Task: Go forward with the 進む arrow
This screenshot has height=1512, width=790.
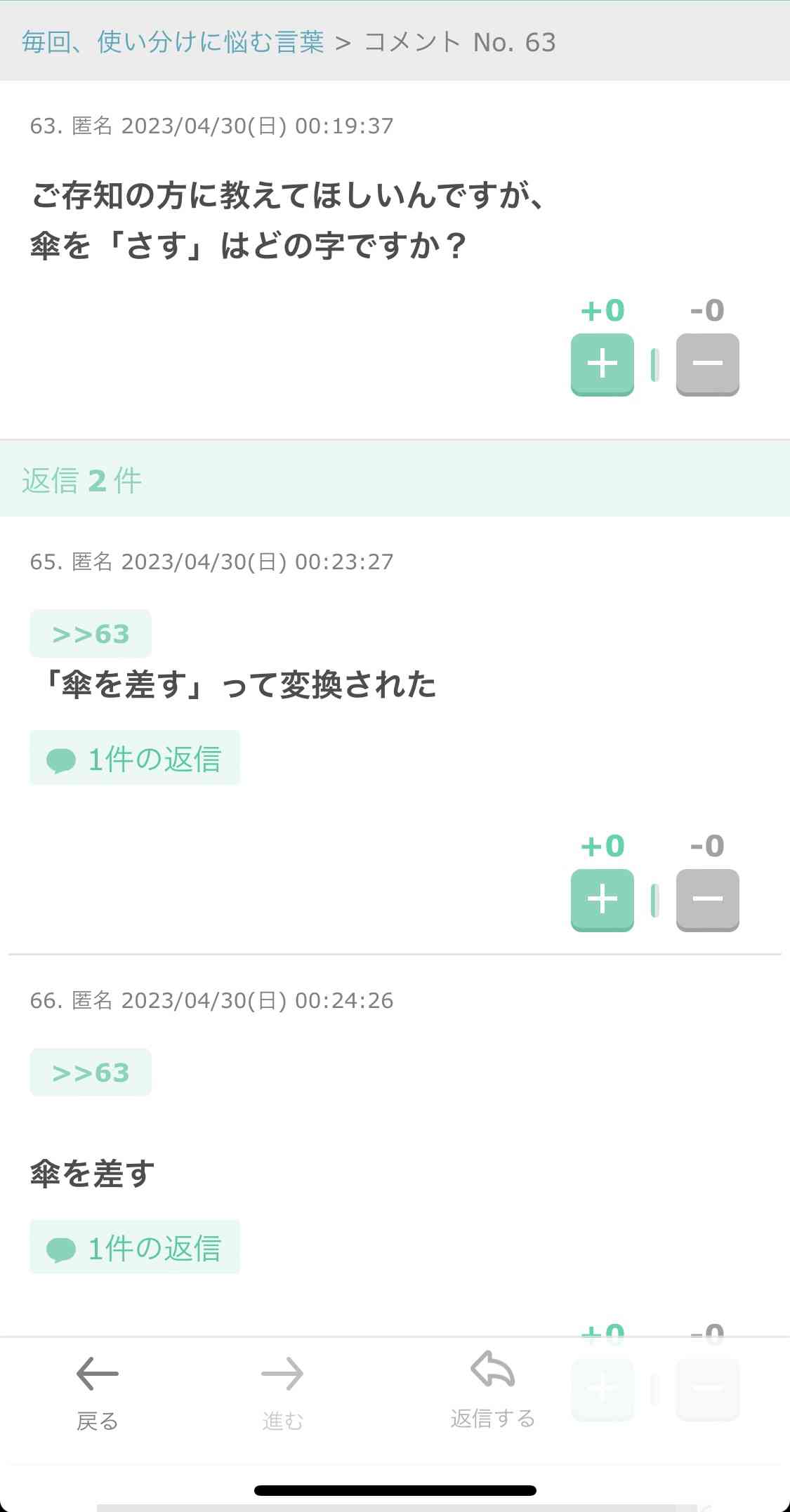Action: pyautogui.click(x=282, y=1393)
